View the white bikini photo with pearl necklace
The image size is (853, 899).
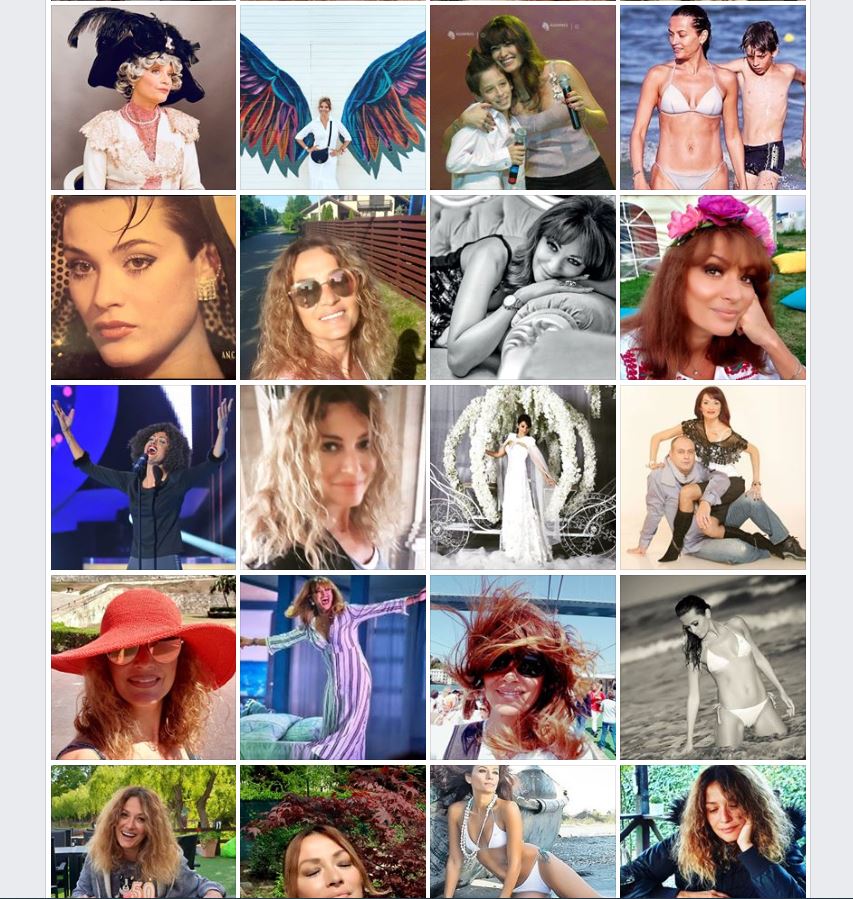coord(522,831)
